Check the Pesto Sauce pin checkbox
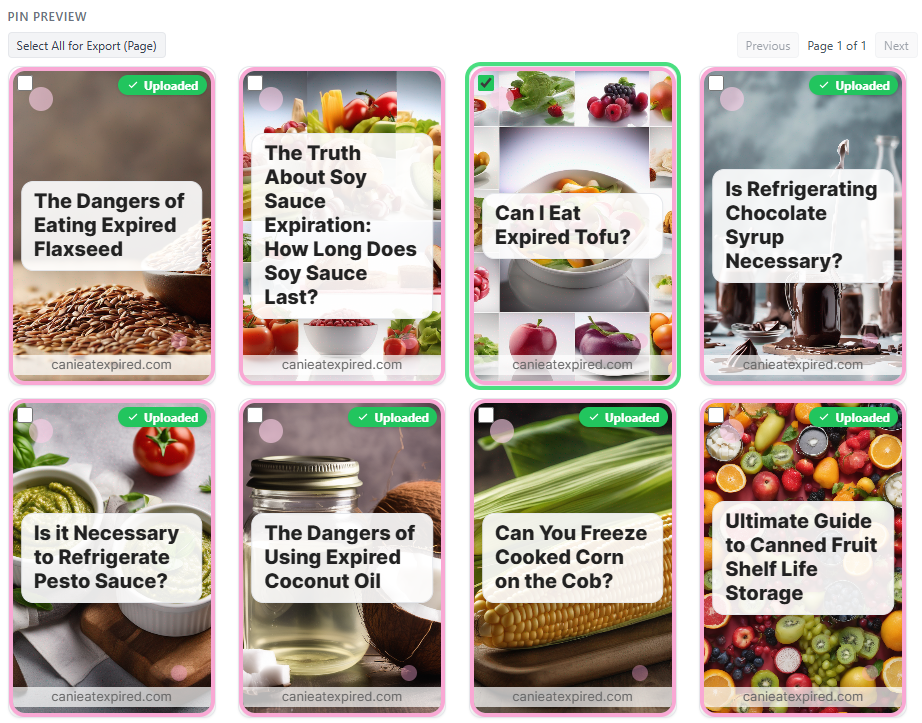This screenshot has height=723, width=922. 25,415
